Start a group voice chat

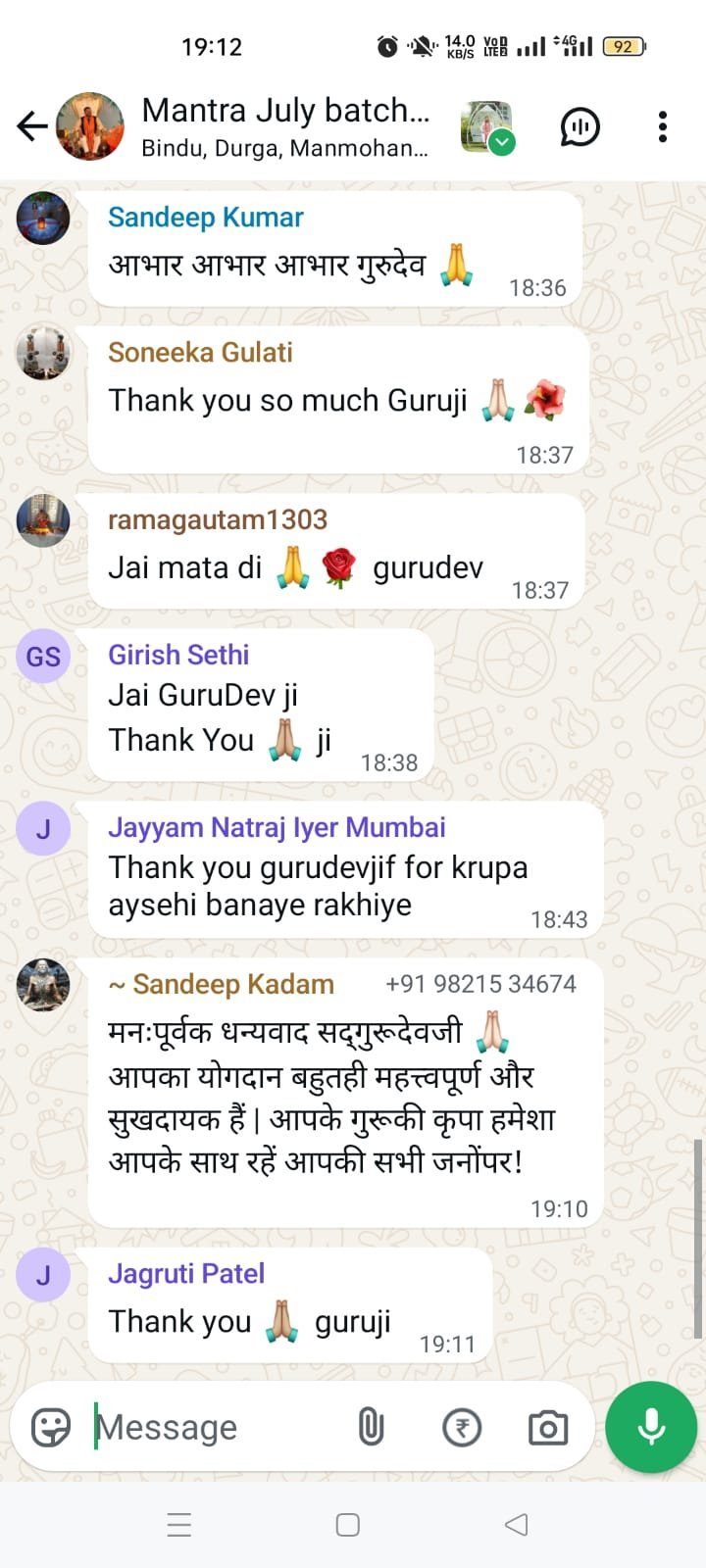click(580, 126)
